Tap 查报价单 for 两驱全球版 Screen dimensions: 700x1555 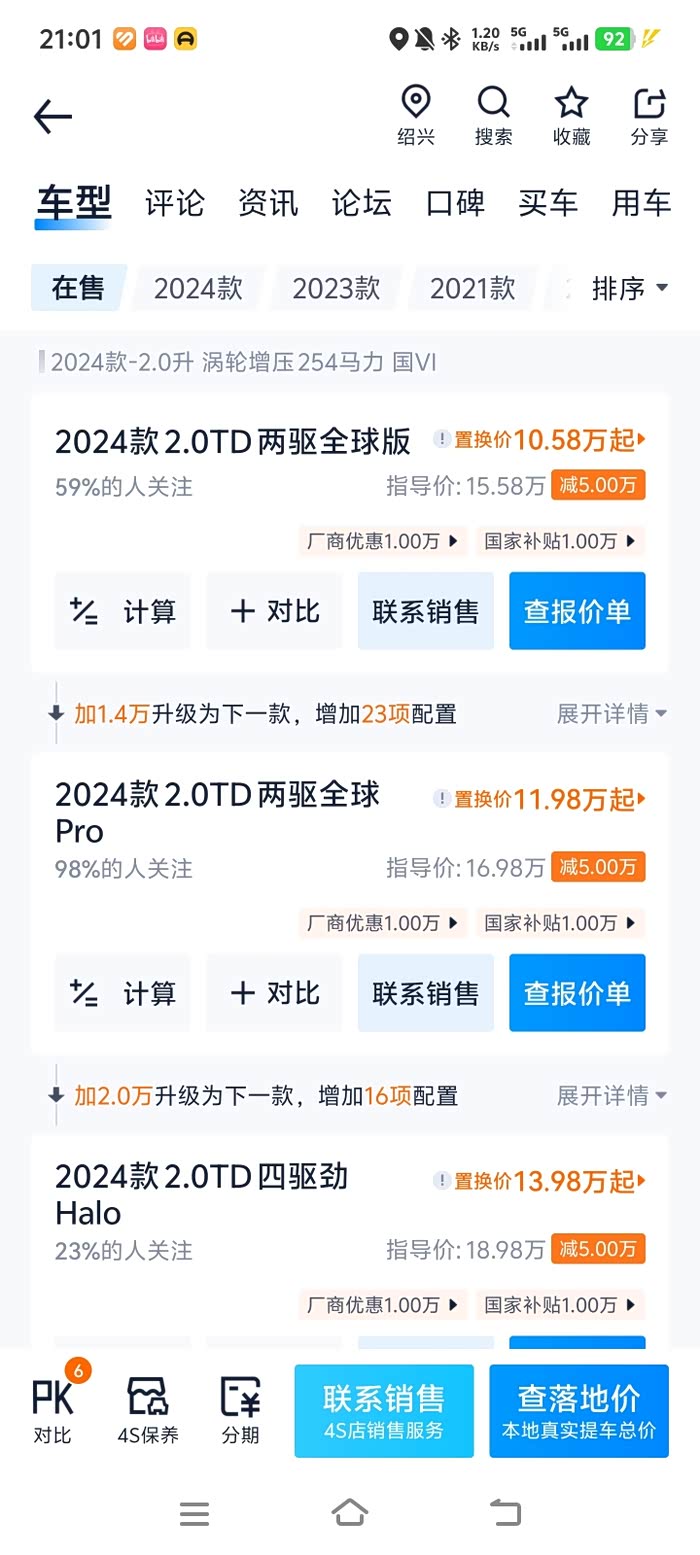(577, 611)
